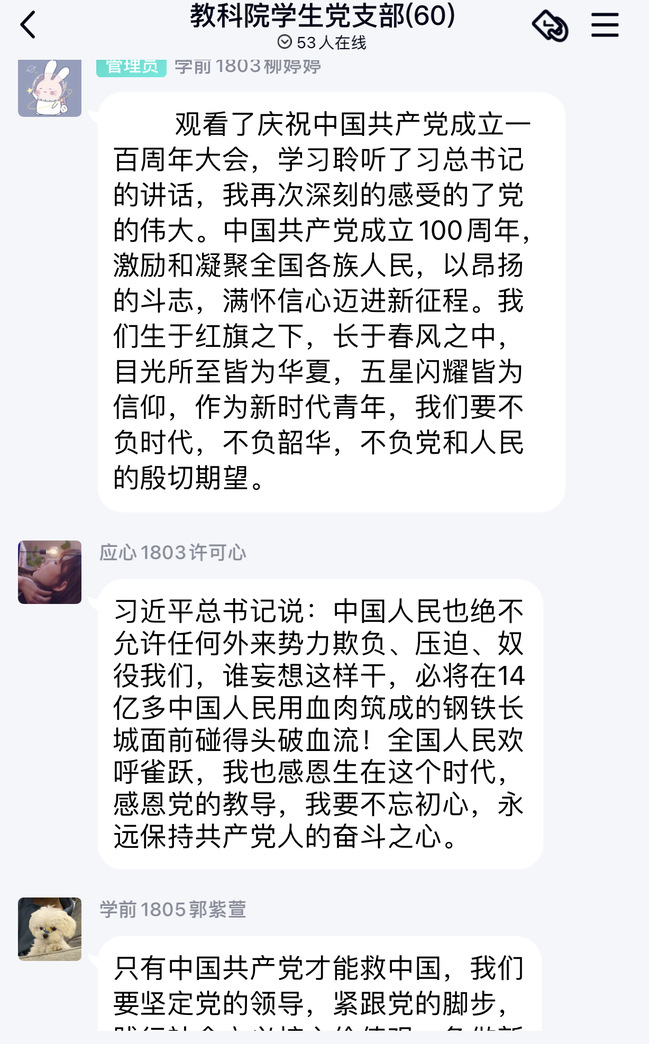Open 柳婷婷's rabbit avatar profile
This screenshot has height=1044, width=649.
click(x=50, y=87)
